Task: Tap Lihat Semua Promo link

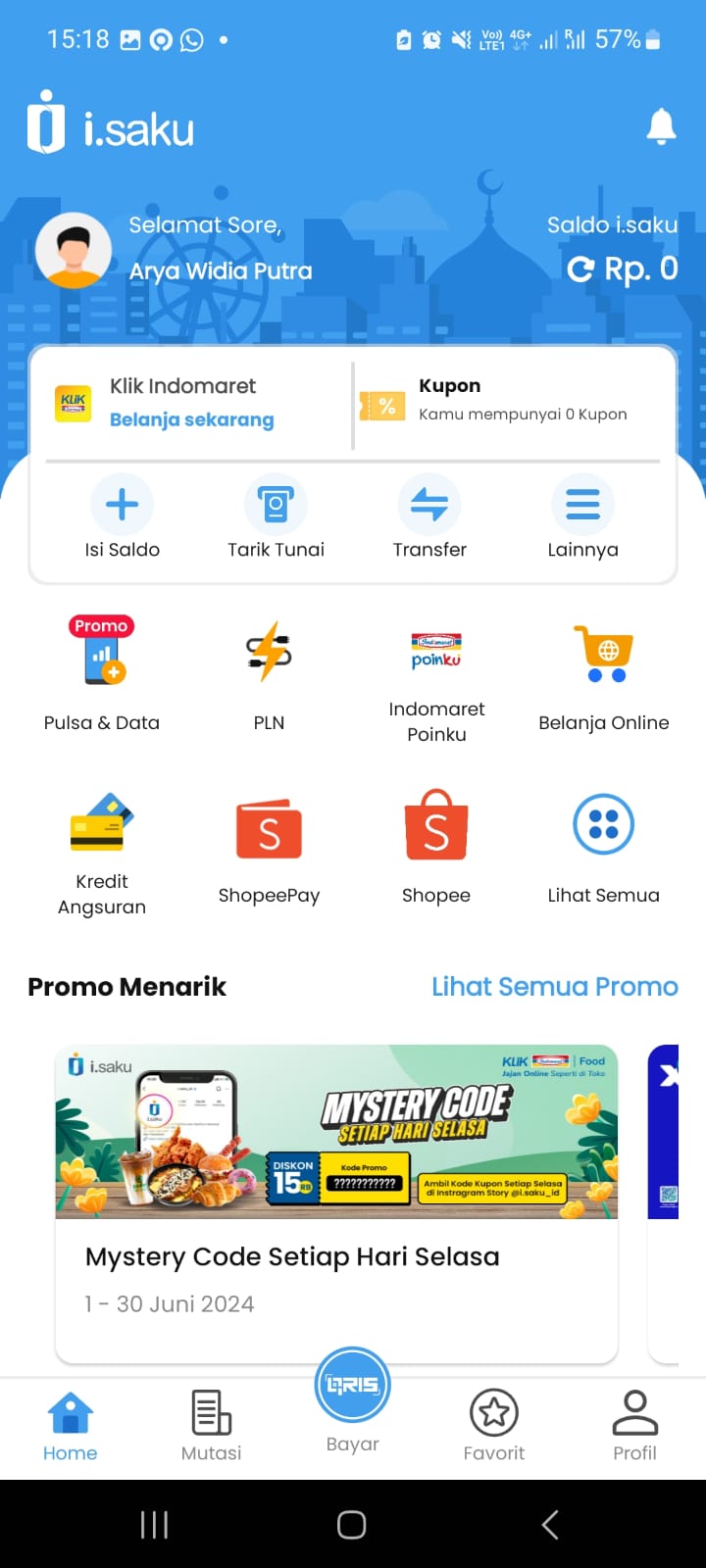Action: click(x=554, y=987)
